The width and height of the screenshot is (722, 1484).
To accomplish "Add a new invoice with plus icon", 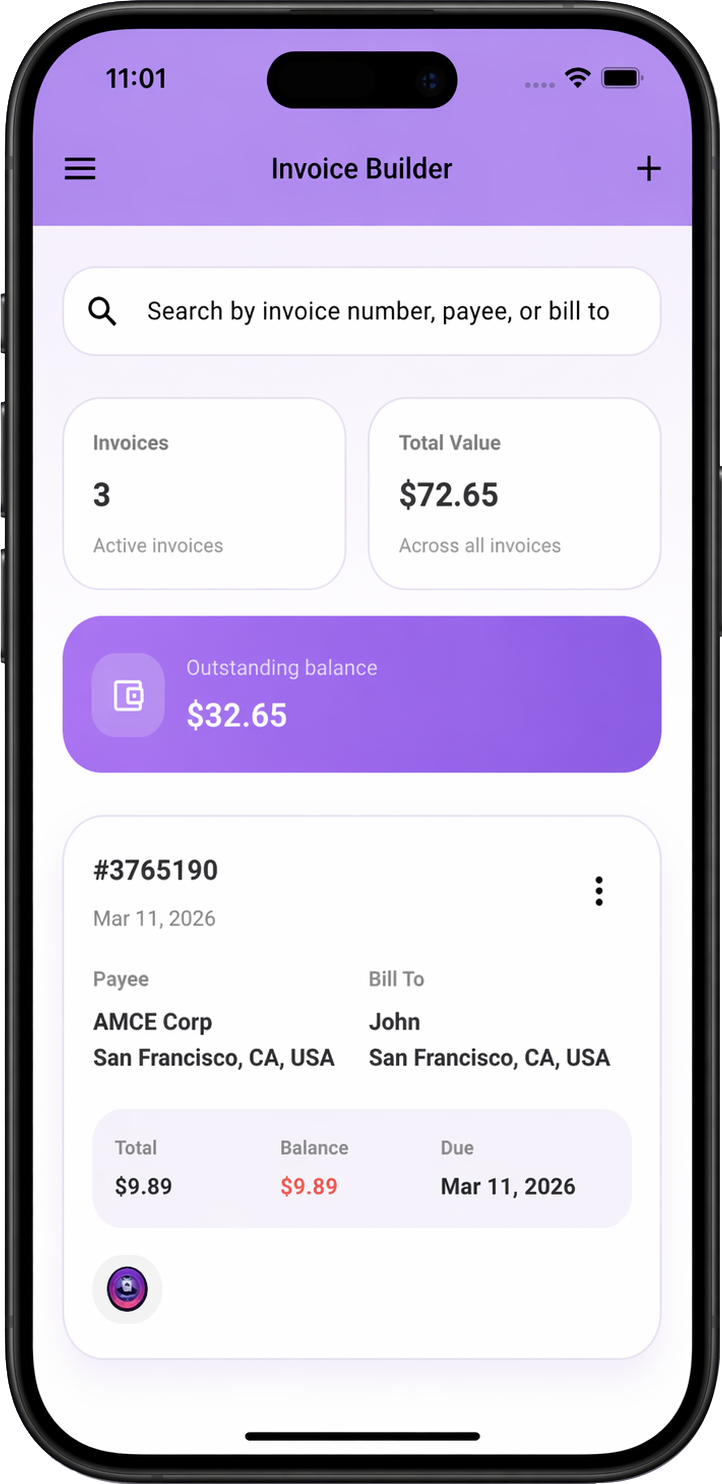I will click(x=649, y=168).
